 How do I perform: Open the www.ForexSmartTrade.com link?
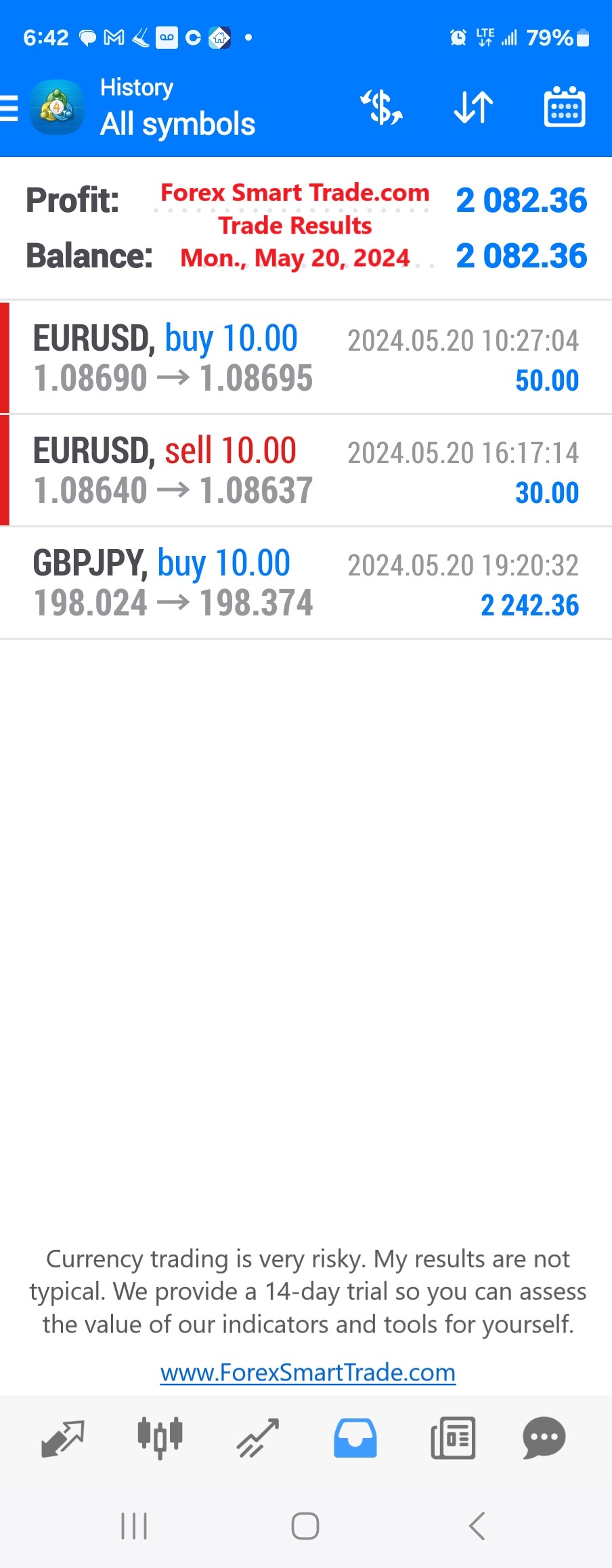coord(307,1372)
